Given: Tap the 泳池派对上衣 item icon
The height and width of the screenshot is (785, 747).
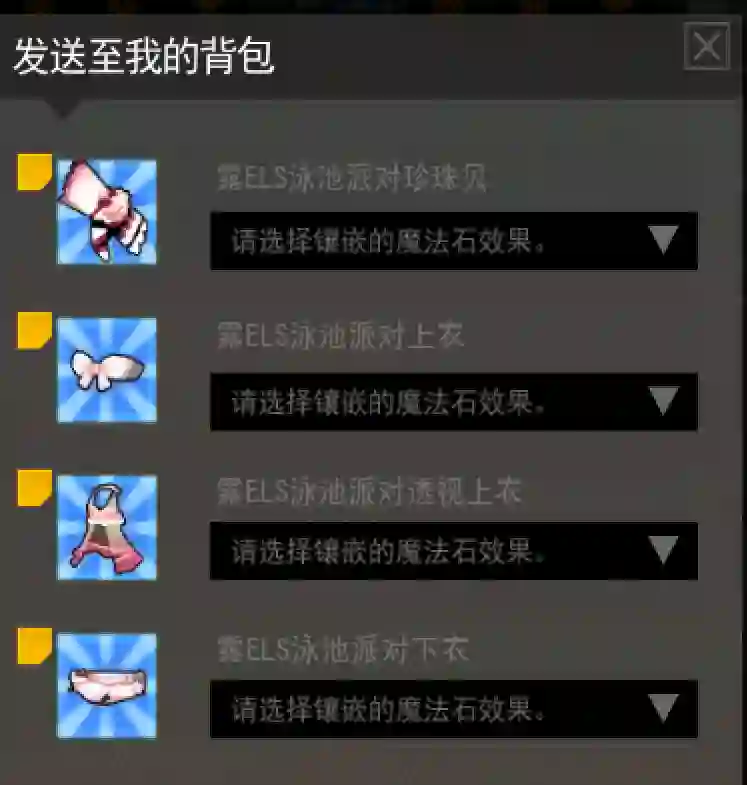Looking at the screenshot, I should pos(106,370).
